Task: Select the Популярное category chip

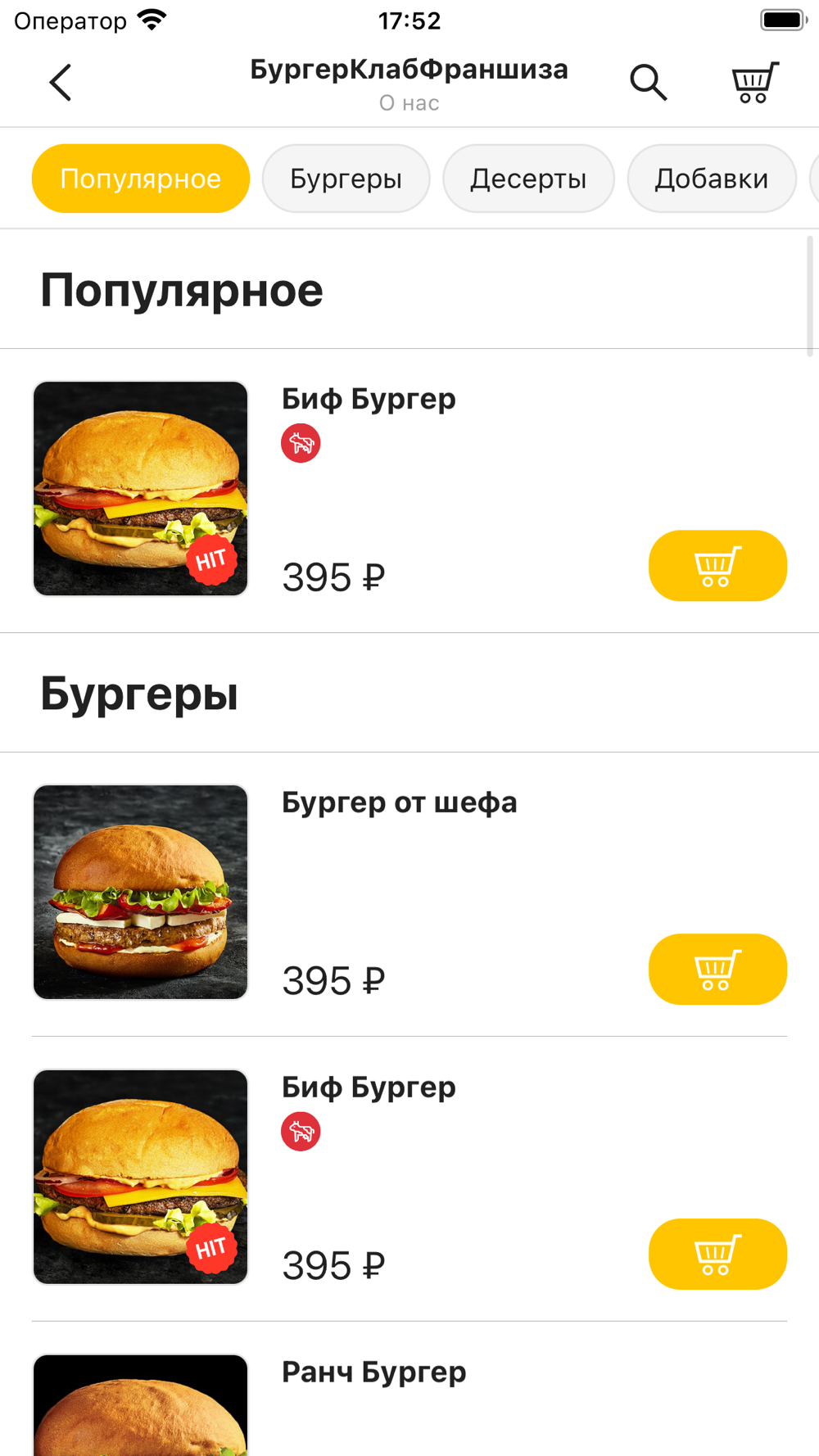Action: click(141, 179)
